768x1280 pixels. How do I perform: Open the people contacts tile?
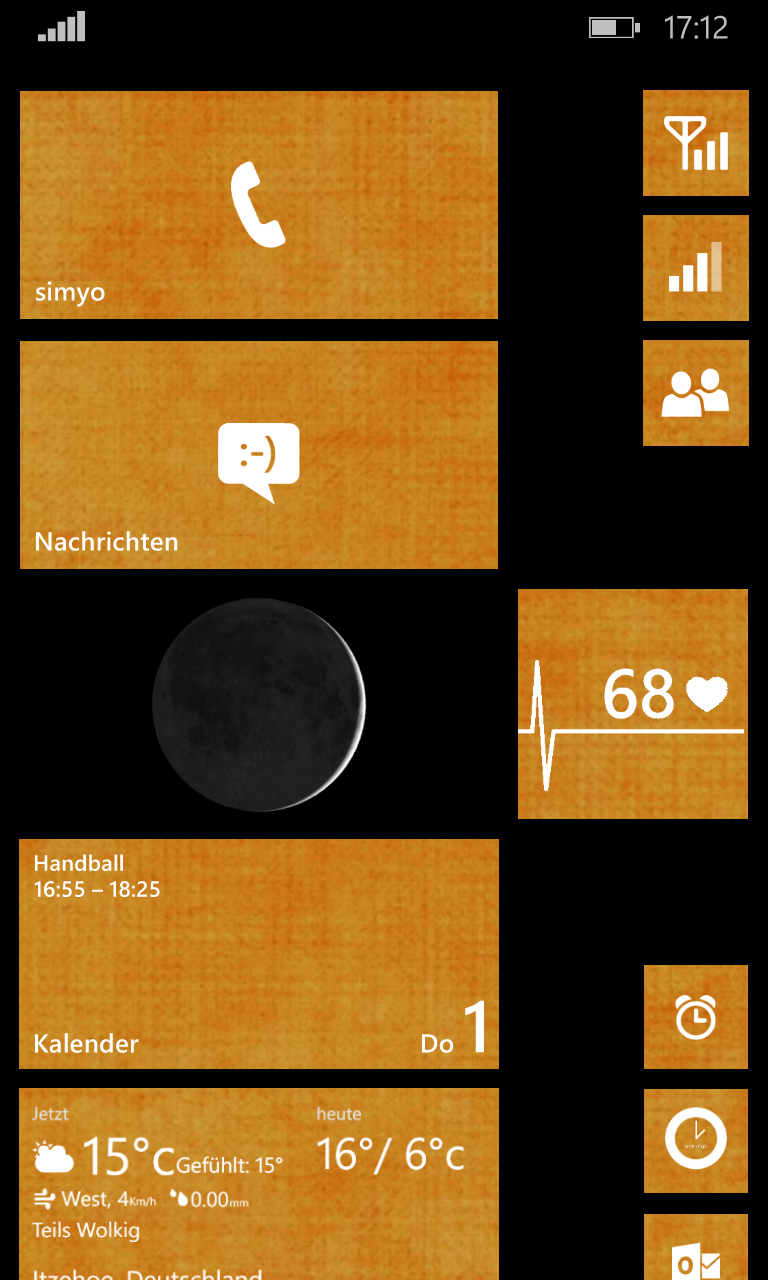point(696,393)
